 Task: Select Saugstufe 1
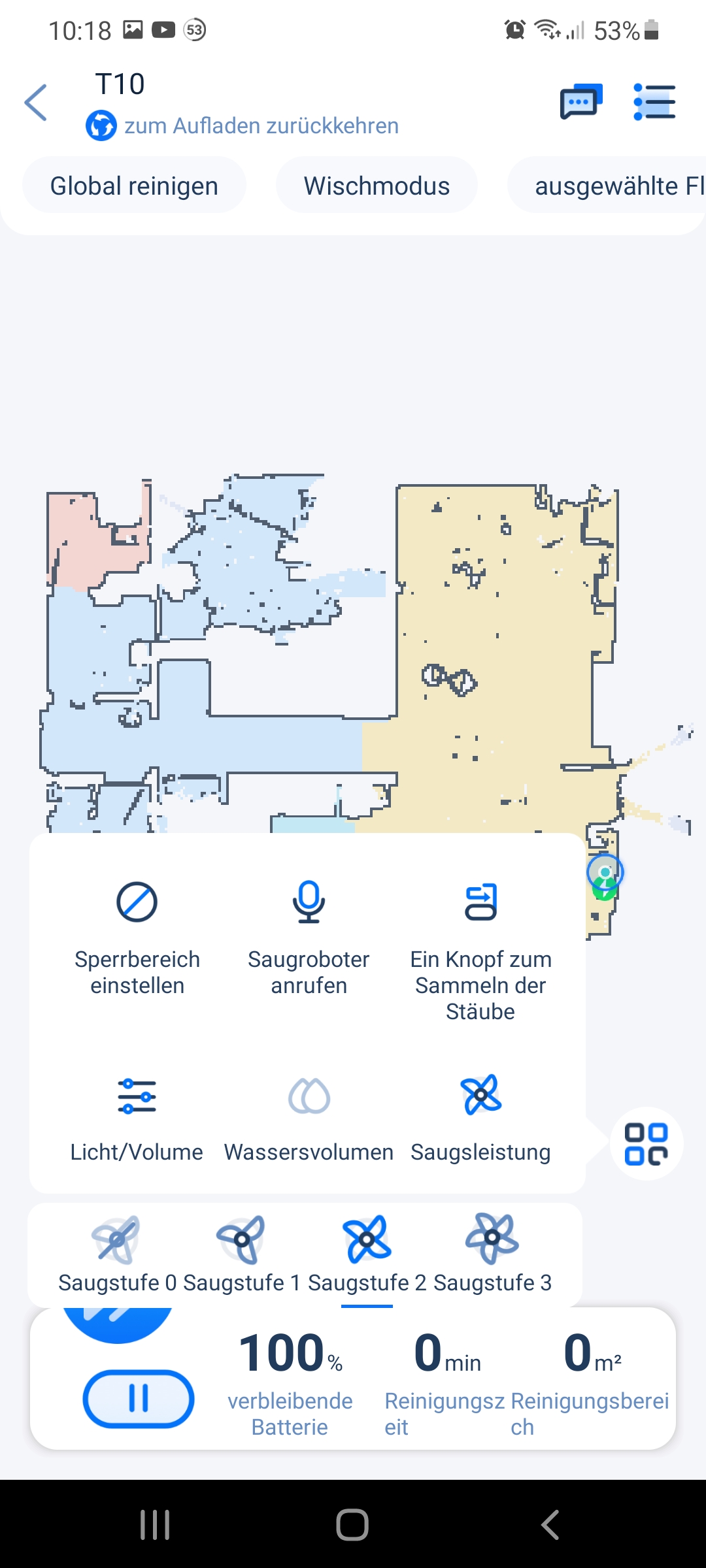click(x=242, y=1254)
